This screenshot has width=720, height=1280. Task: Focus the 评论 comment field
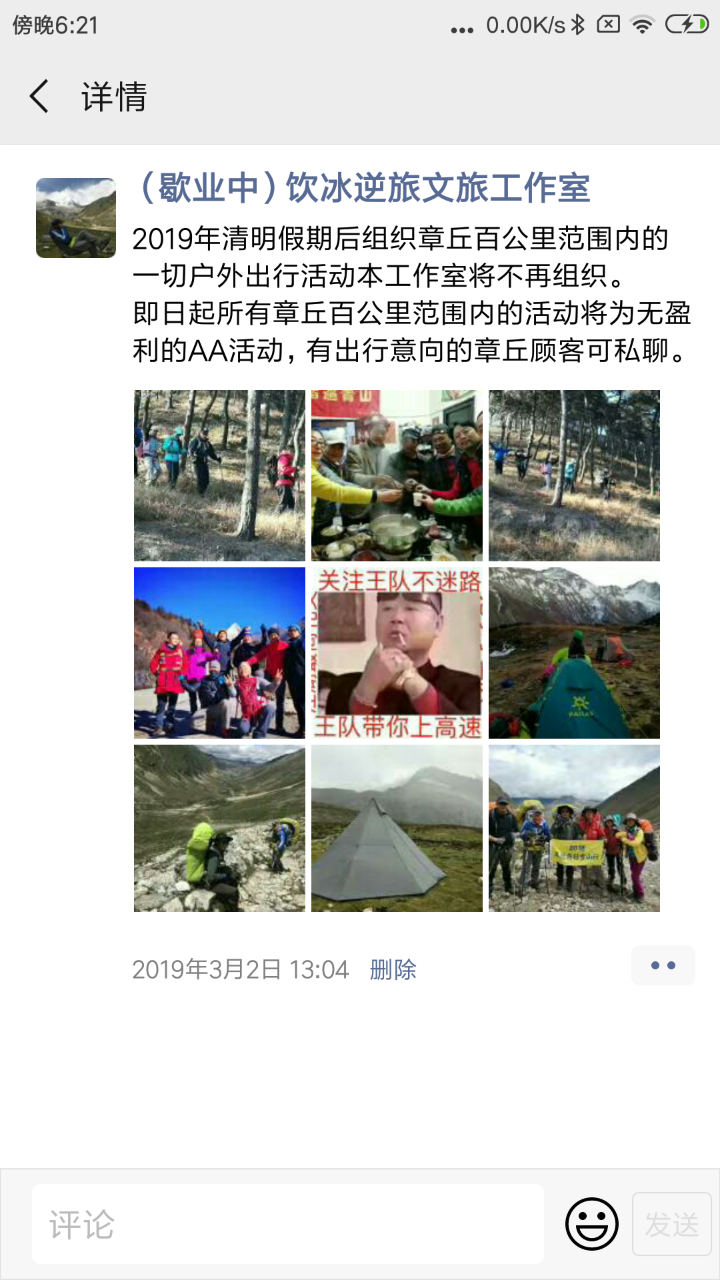[x=288, y=1224]
